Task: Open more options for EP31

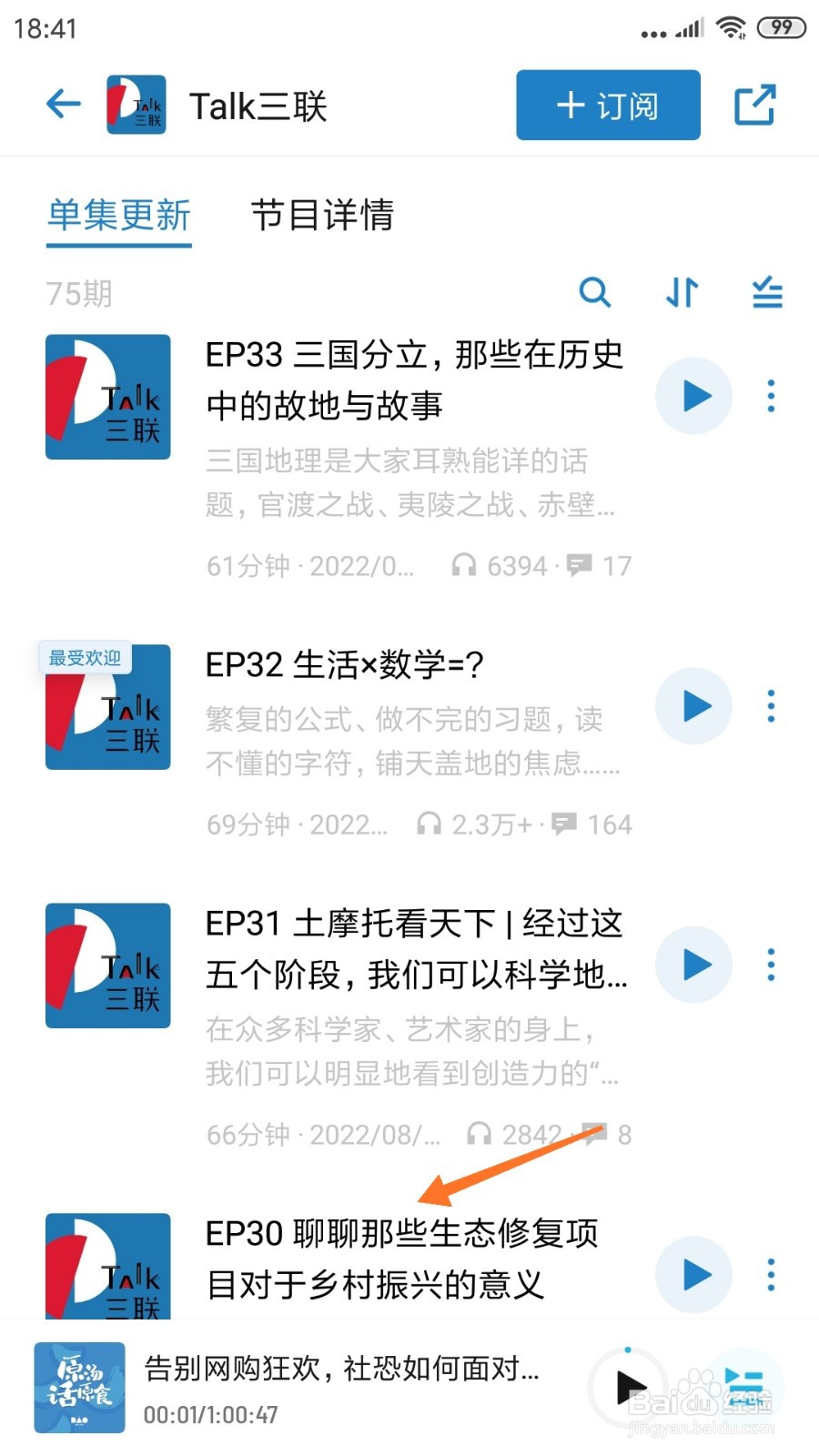Action: tap(771, 965)
